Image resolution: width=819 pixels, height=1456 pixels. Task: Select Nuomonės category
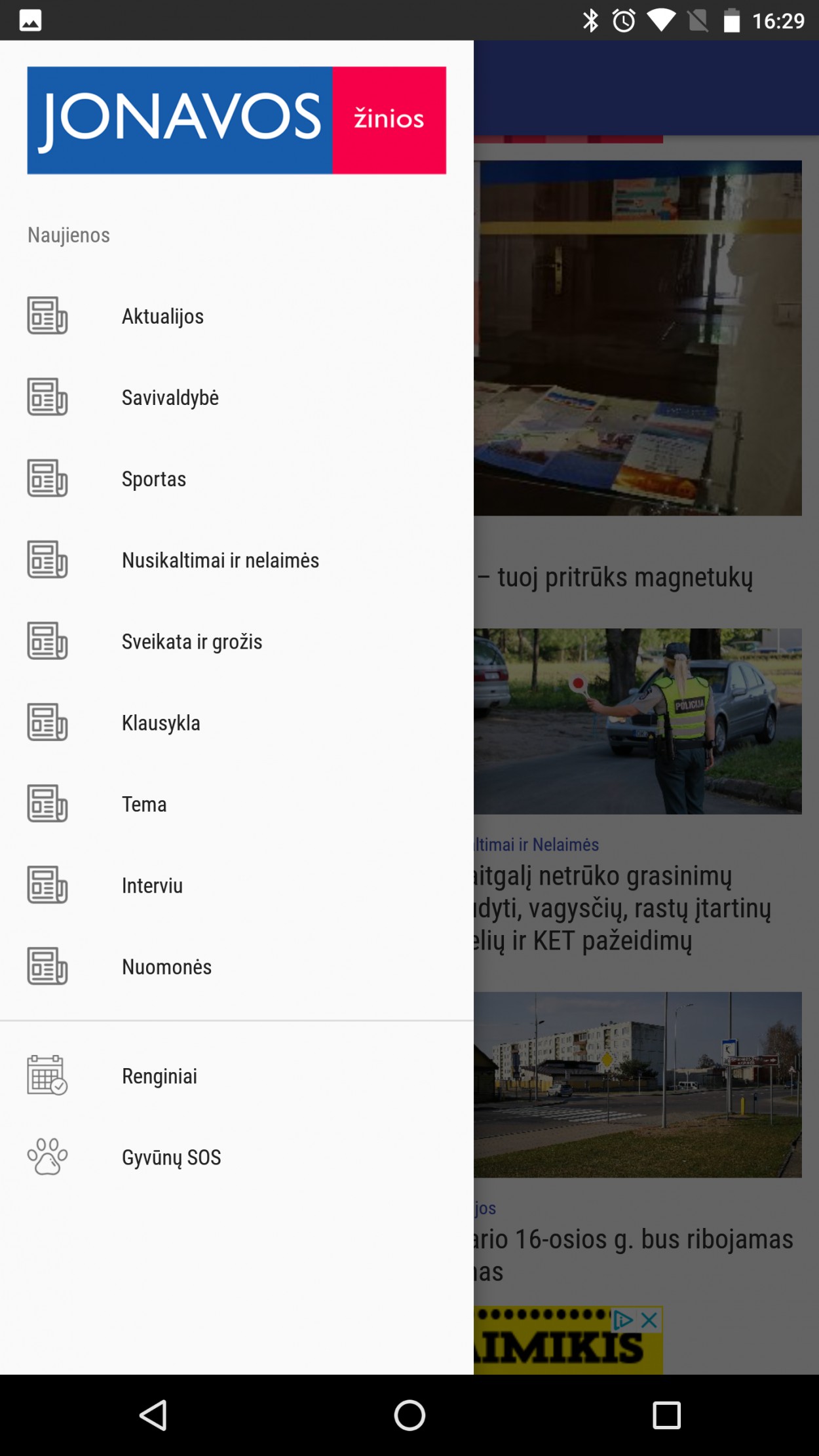(x=237, y=967)
